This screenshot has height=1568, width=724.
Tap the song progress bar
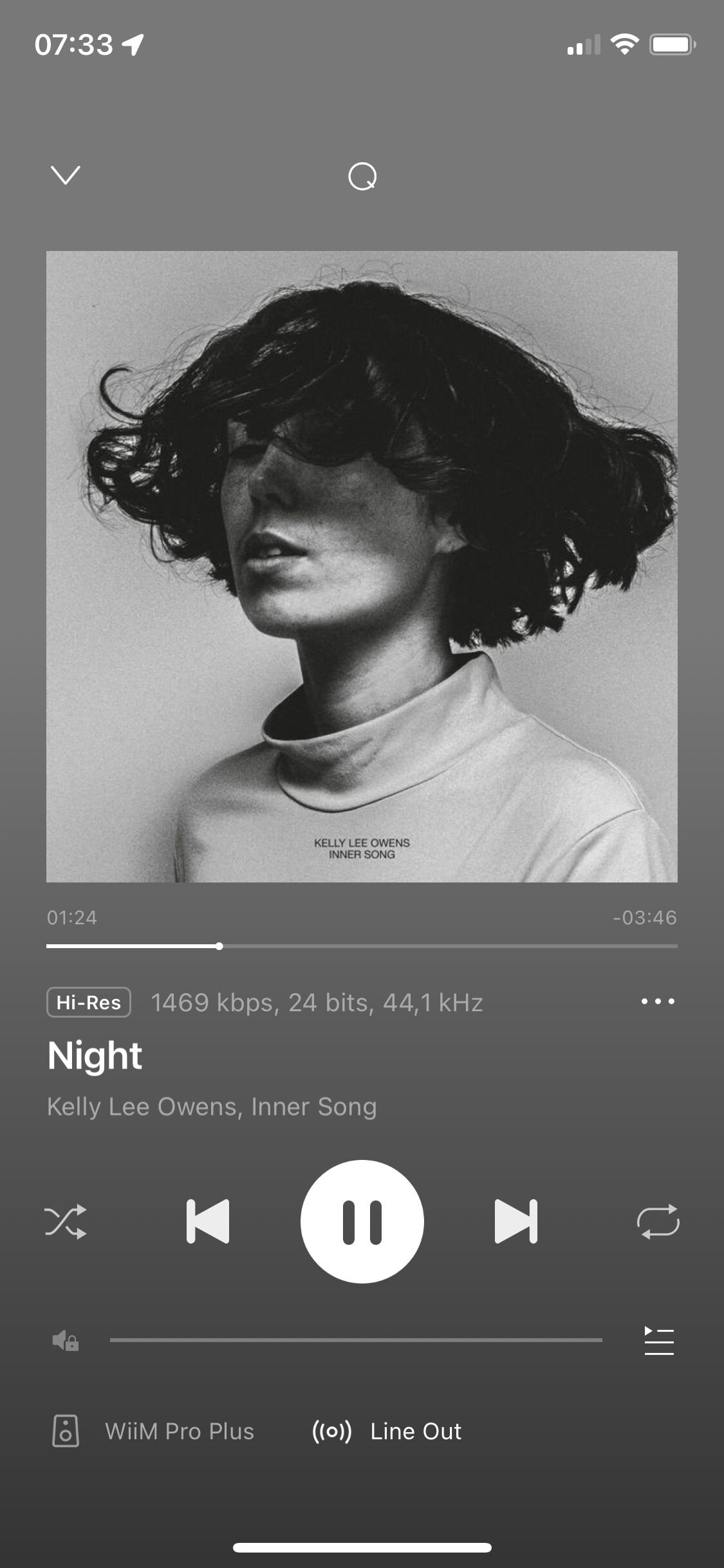(x=362, y=946)
